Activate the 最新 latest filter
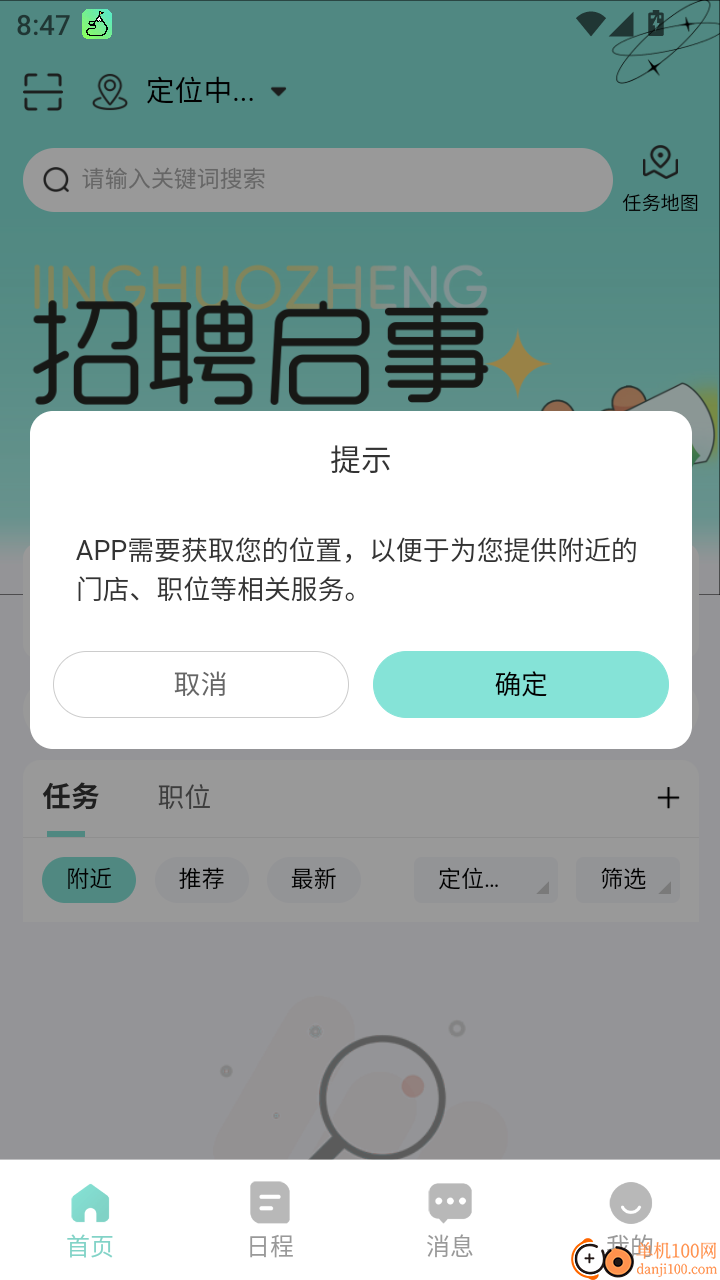This screenshot has height=1280, width=720. pyautogui.click(x=313, y=880)
